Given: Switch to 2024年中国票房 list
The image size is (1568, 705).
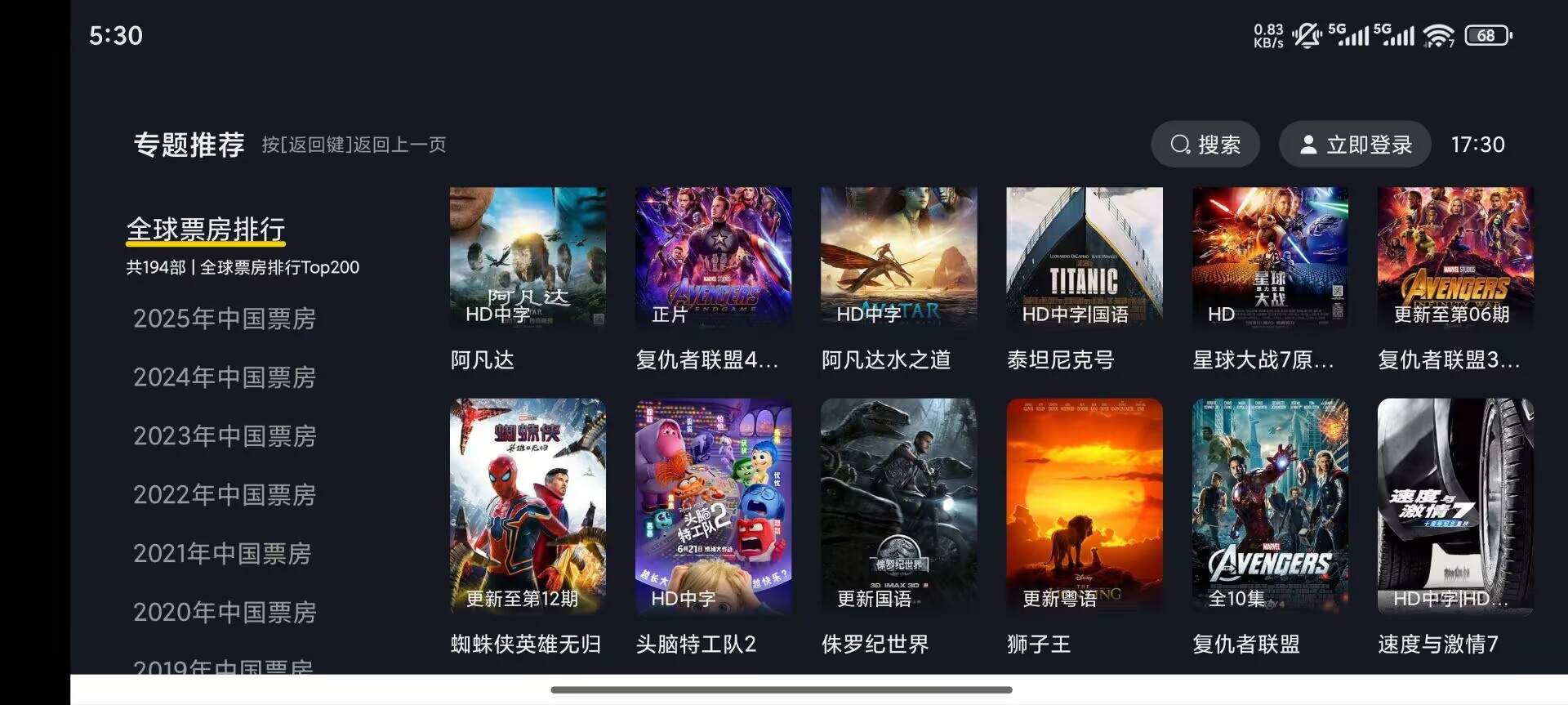Looking at the screenshot, I should click(x=225, y=377).
